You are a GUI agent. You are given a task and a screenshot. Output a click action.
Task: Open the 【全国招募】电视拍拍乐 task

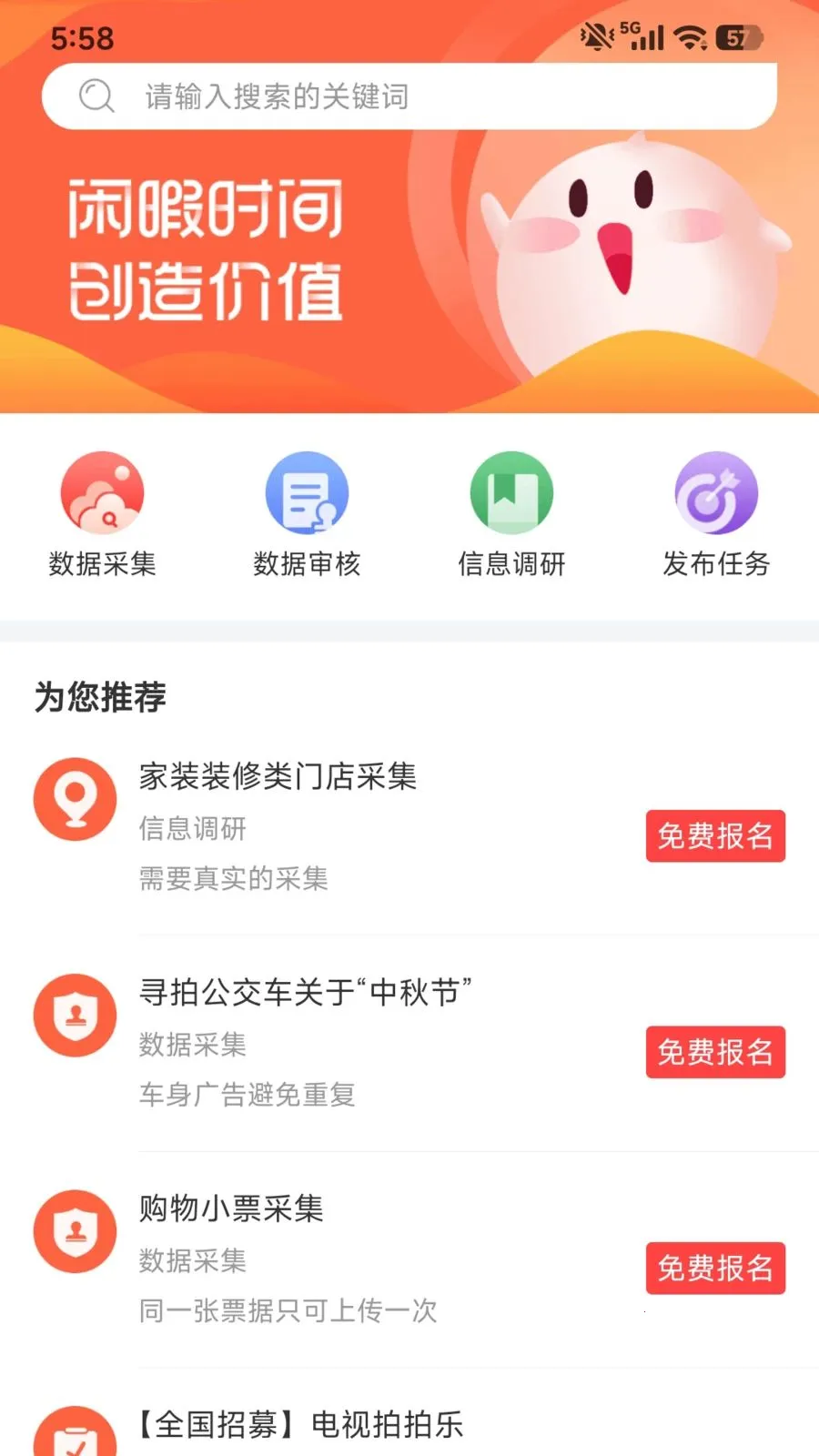point(300,1426)
